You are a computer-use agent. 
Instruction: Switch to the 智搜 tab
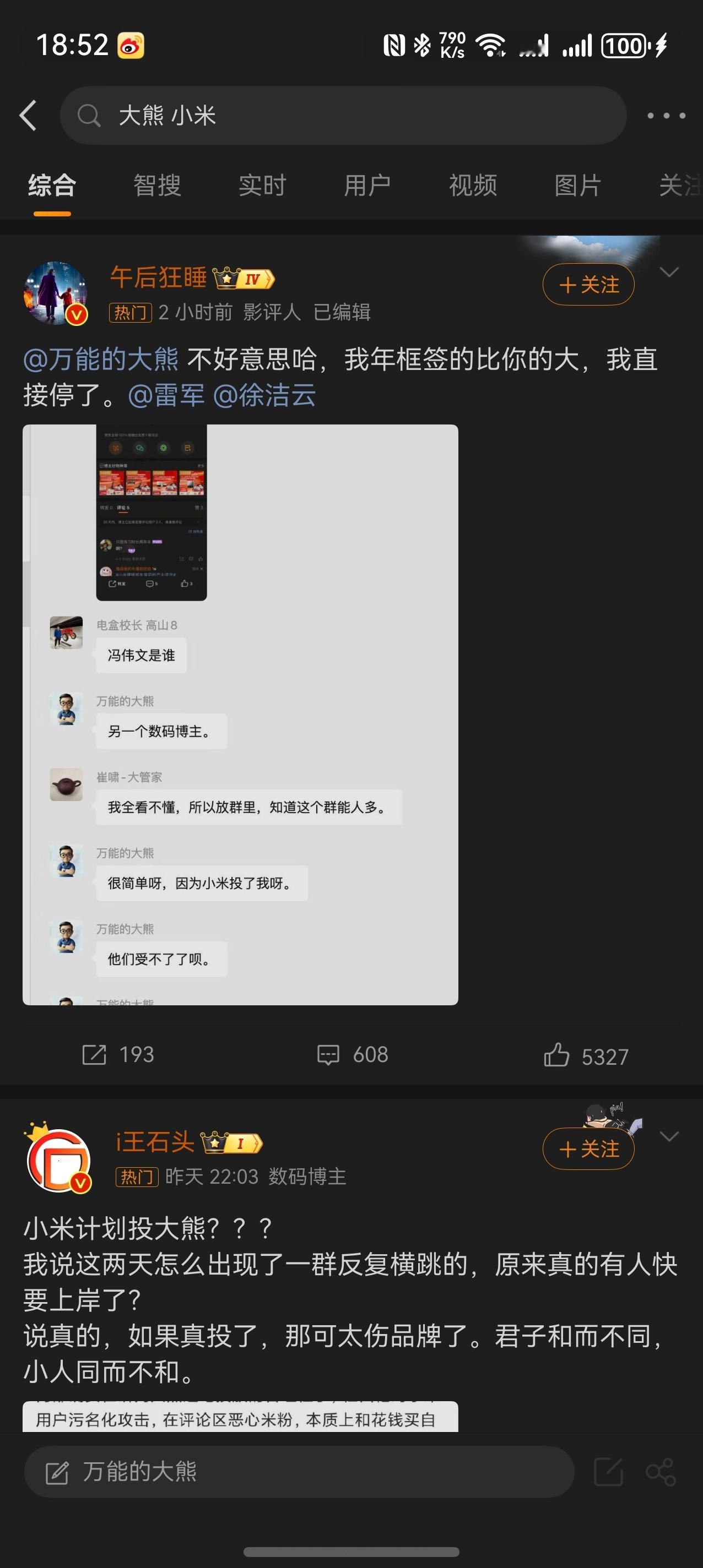(x=156, y=186)
